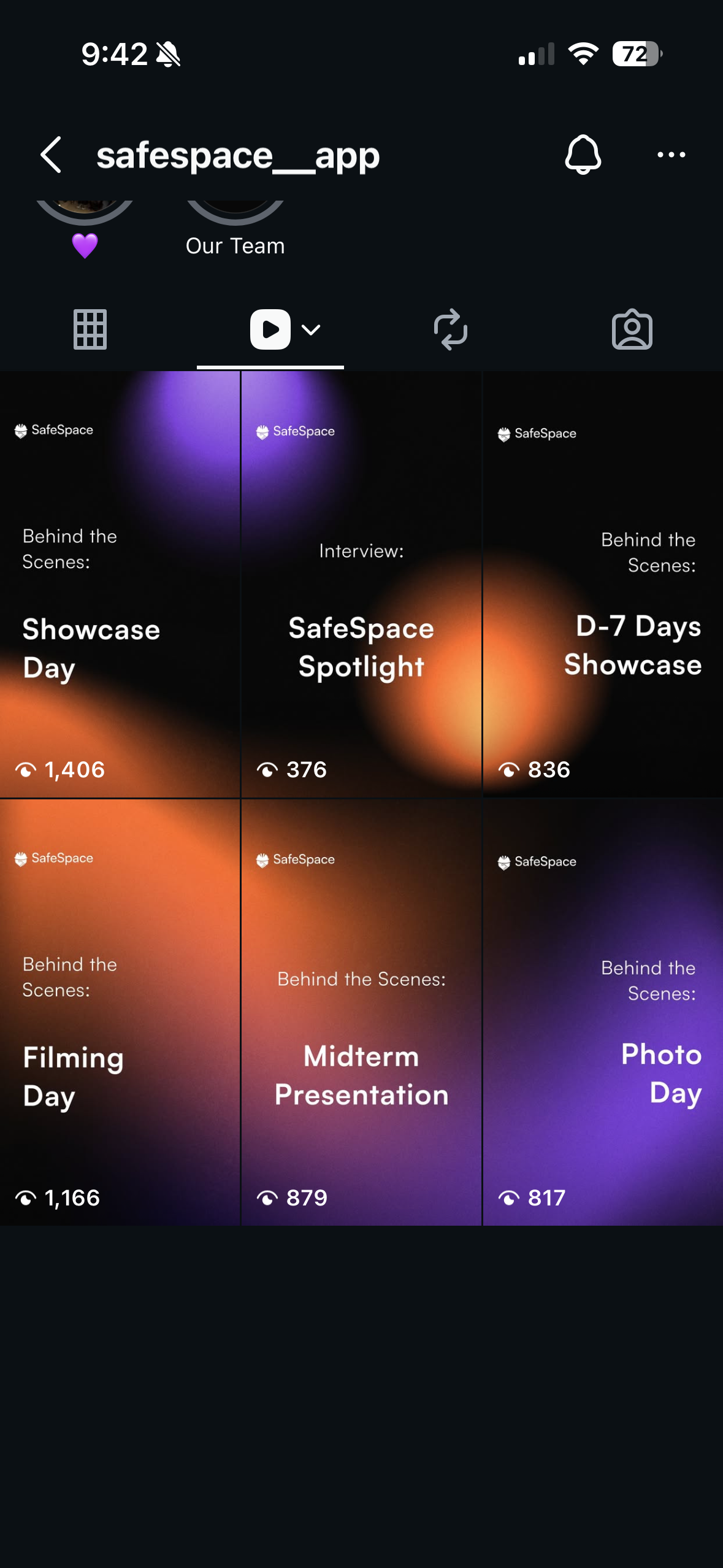Screen dimensions: 723x1568
Task: Open the Filming Day reel
Action: pos(120,1012)
